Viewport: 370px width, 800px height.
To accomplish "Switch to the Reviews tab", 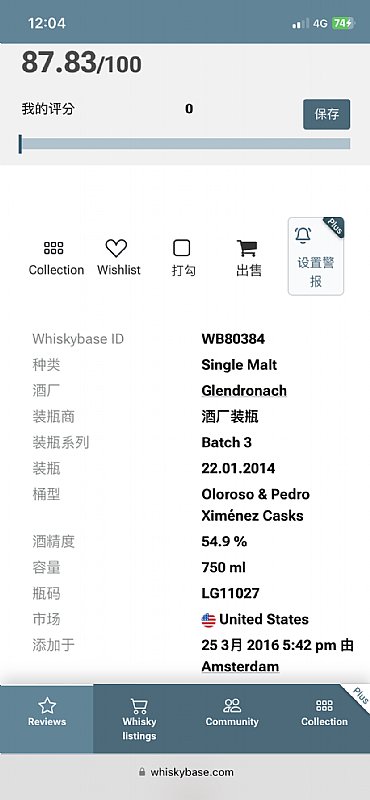I will pos(47,719).
